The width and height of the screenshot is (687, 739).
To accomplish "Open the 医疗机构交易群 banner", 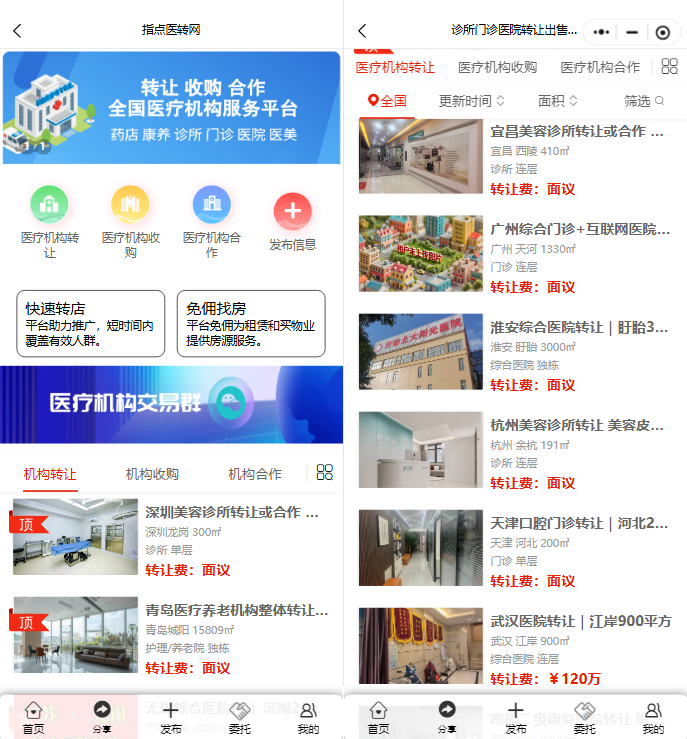I will [171, 403].
